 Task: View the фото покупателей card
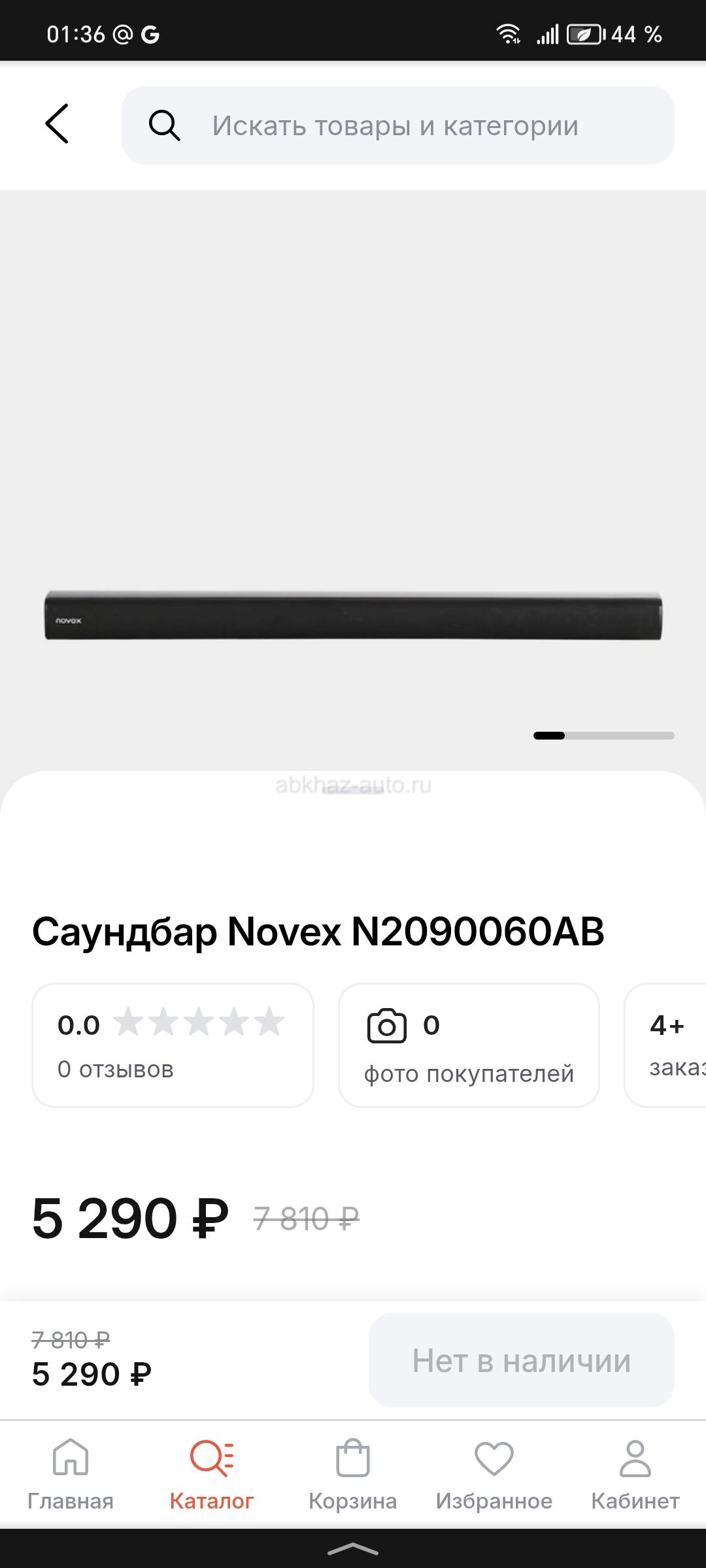(469, 1045)
